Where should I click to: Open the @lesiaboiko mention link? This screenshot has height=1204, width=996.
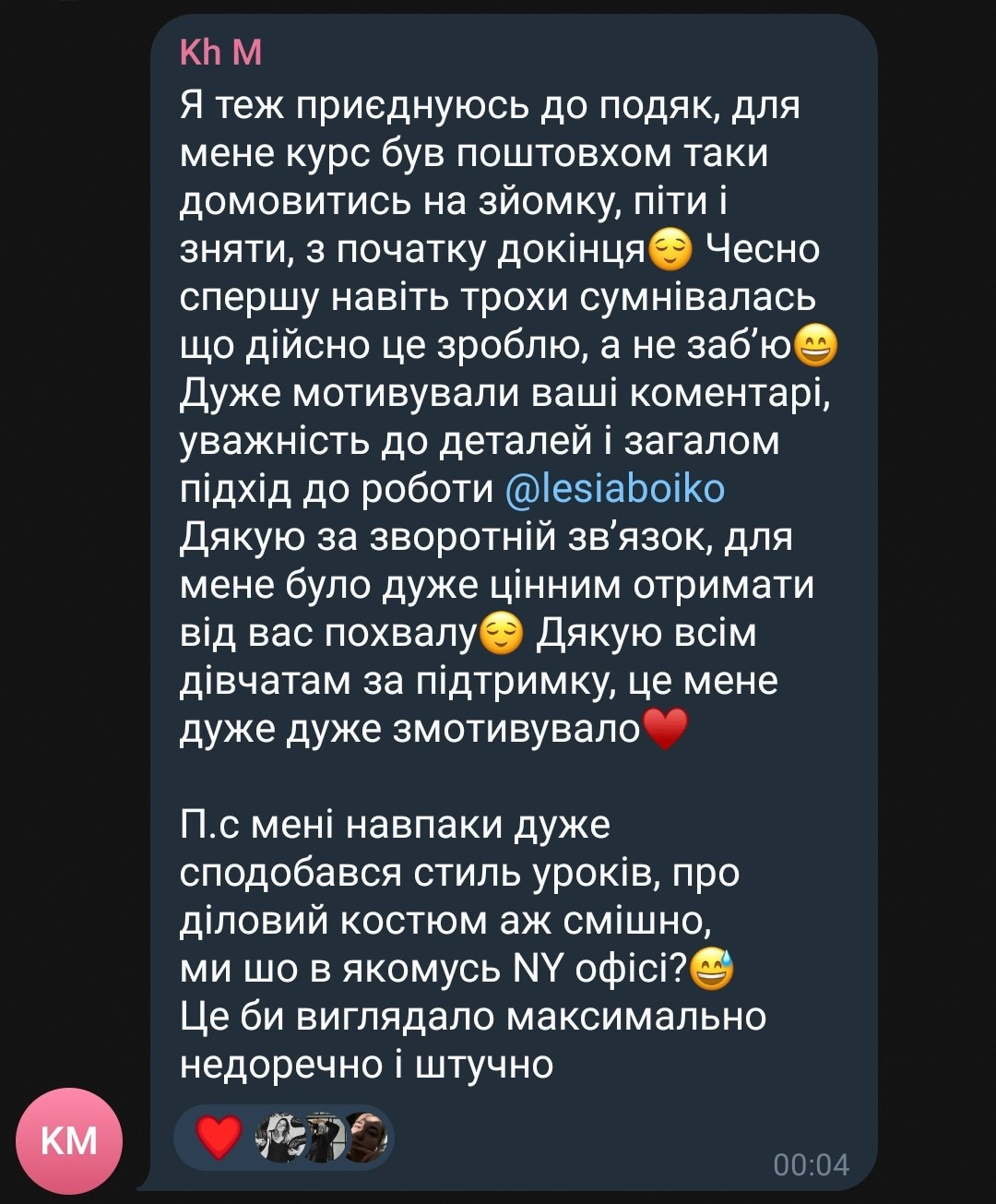(x=615, y=488)
